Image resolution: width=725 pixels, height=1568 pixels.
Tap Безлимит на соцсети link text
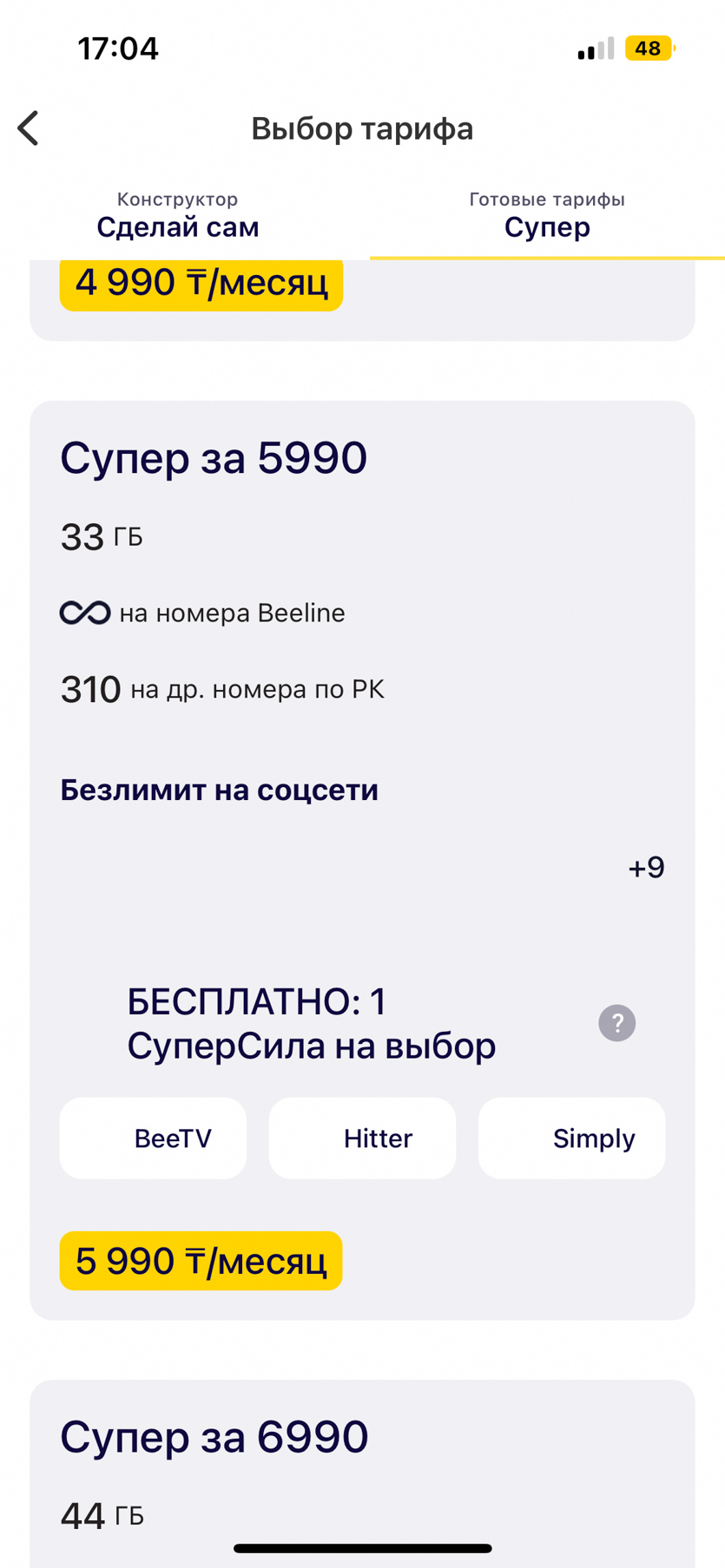point(218,790)
